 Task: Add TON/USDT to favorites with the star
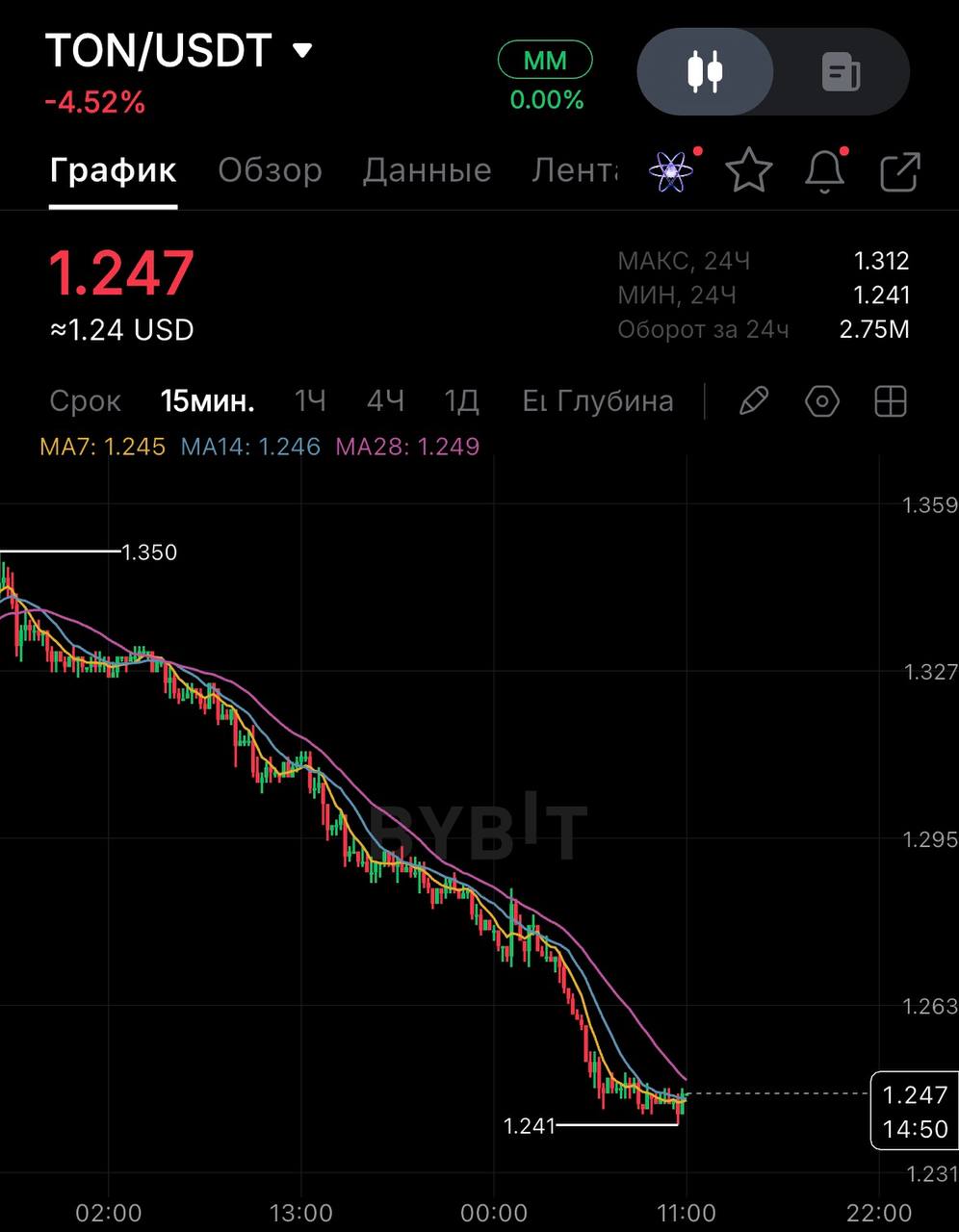748,171
